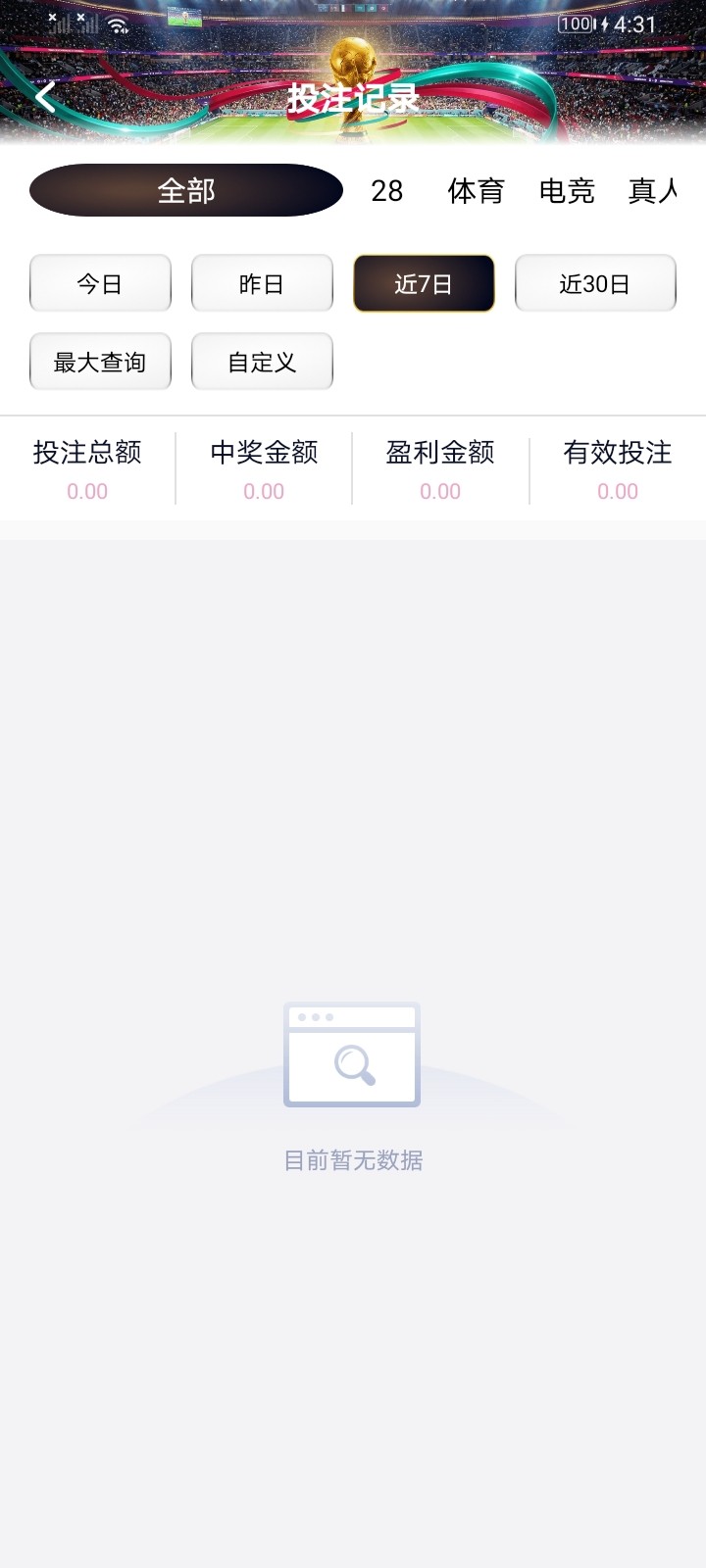Switch to the 体育 tab

click(477, 192)
